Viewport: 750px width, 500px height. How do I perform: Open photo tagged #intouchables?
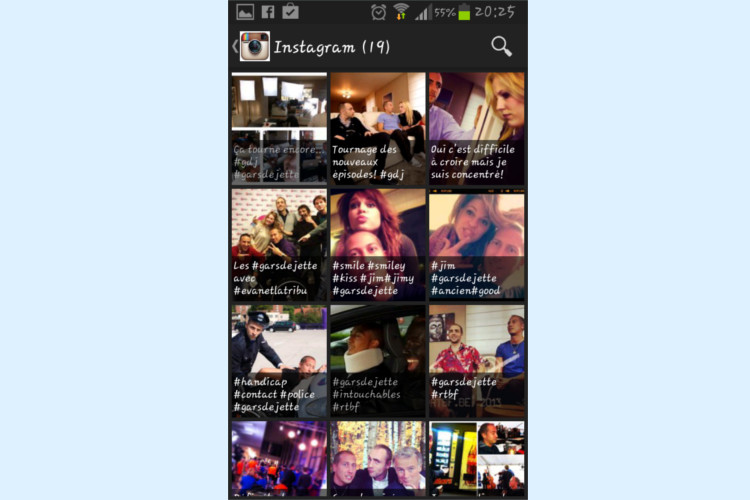[x=378, y=360]
